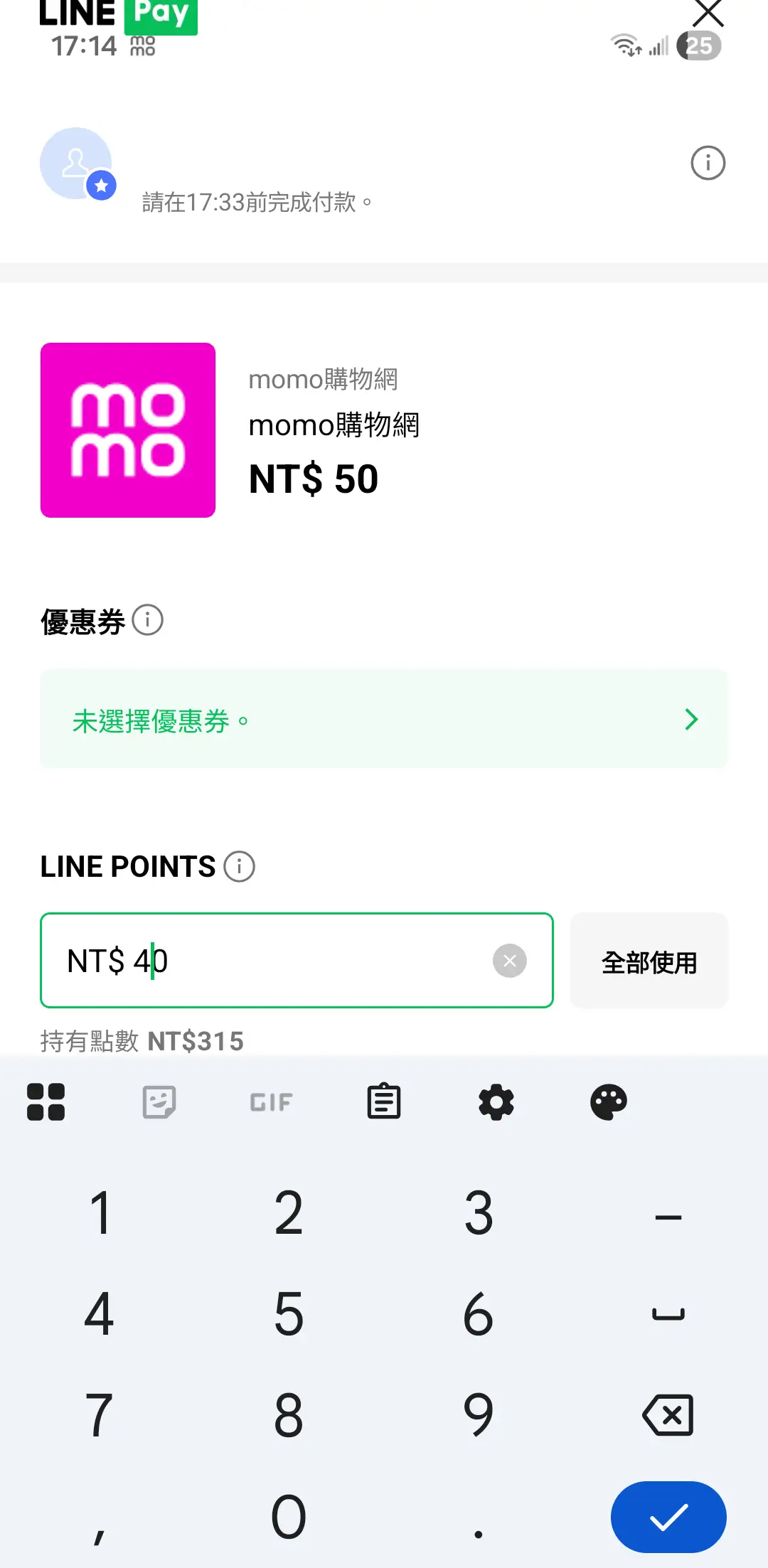Confirm entry with blue checkmark key

click(668, 1517)
